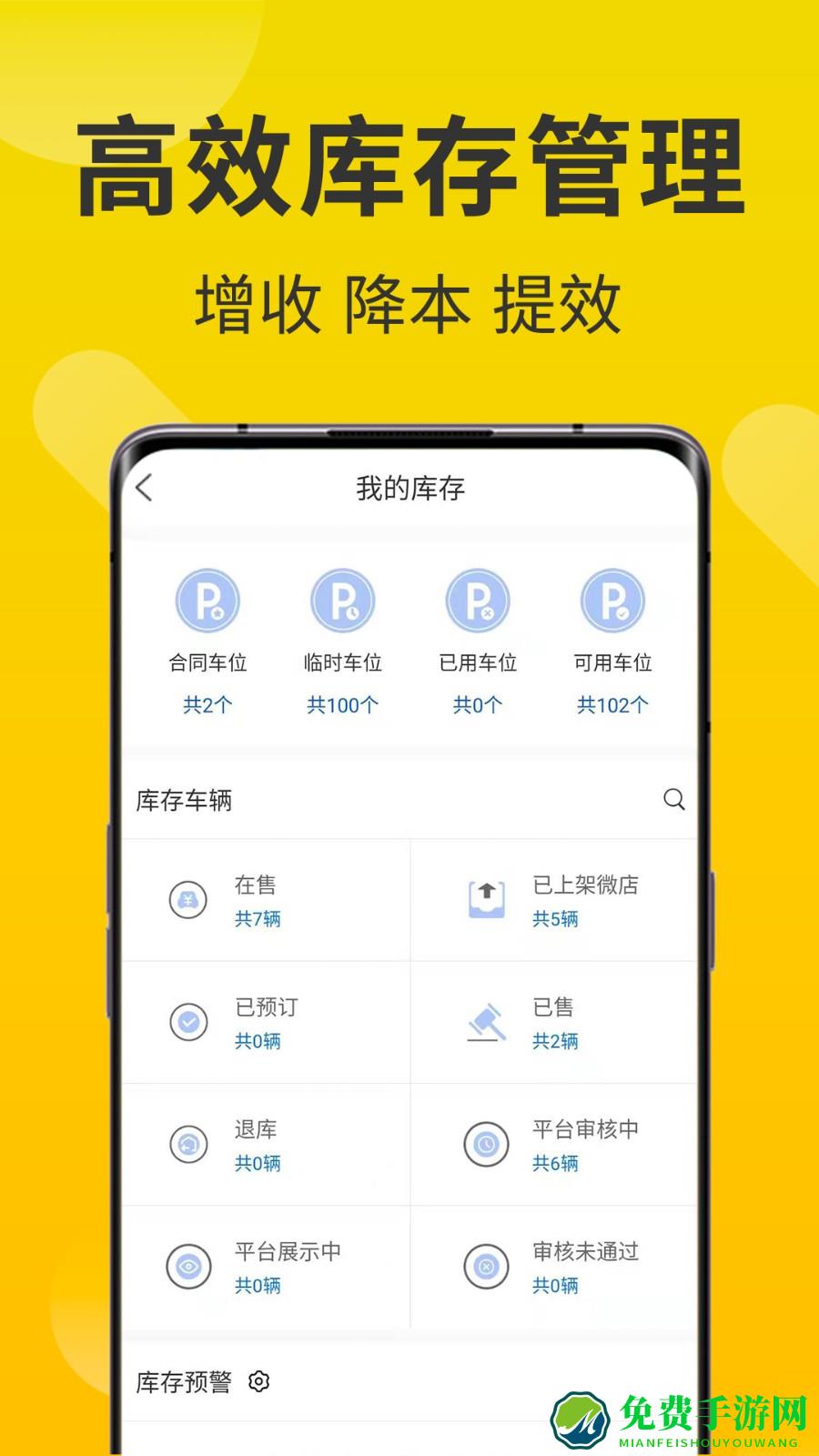Screen dimensions: 819x1456
Task: Click the 在售 vehicles icon
Action: [188, 899]
